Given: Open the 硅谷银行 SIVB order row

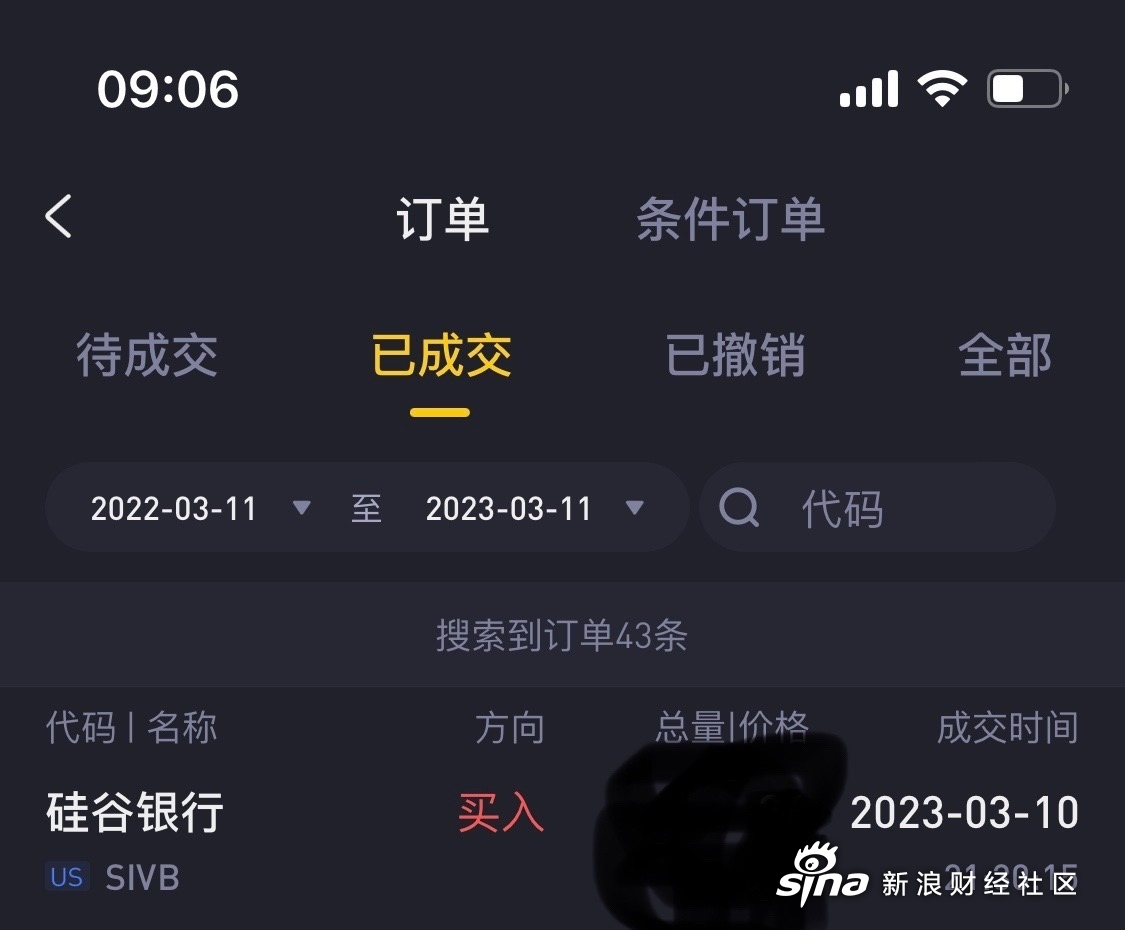Looking at the screenshot, I should point(300,840).
